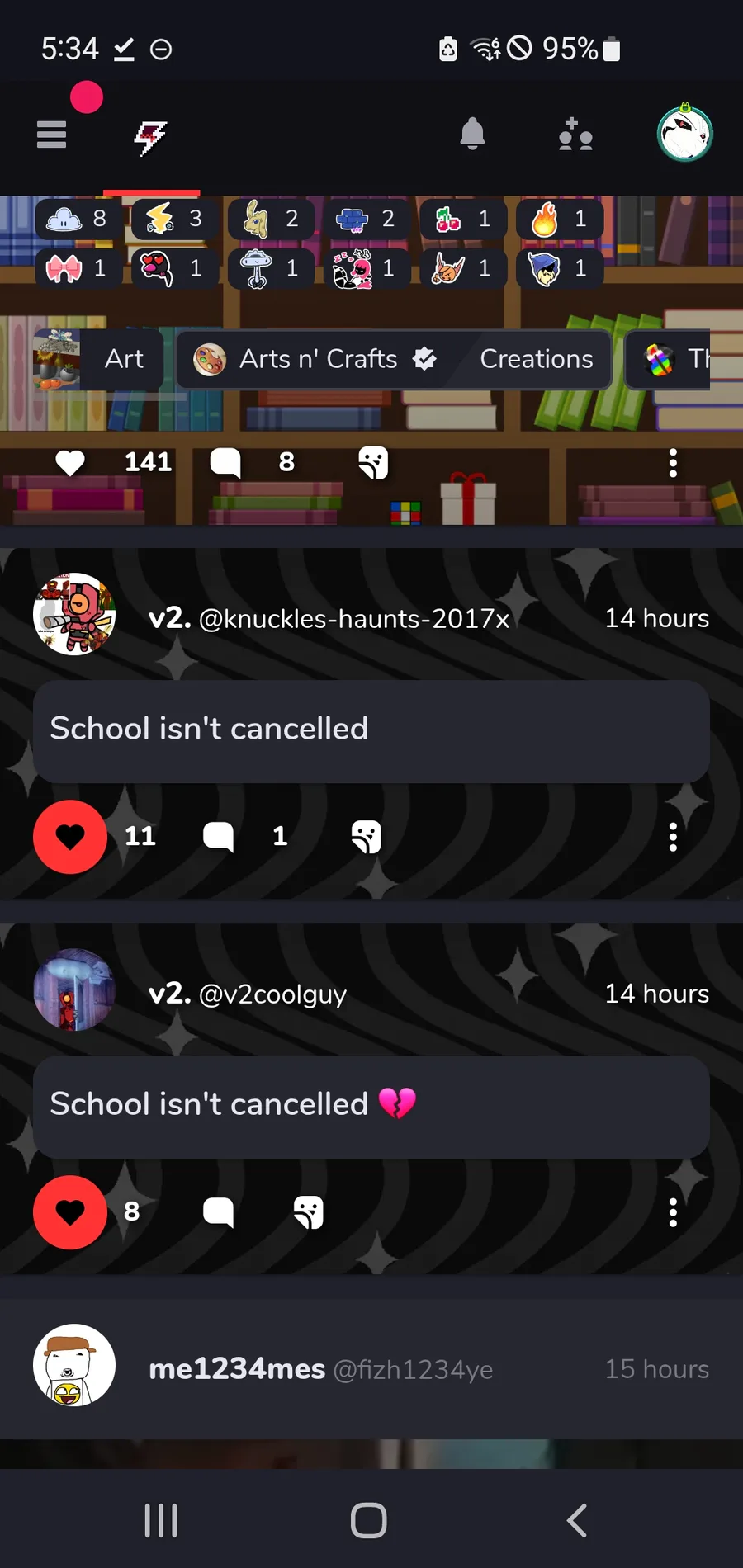Viewport: 743px width, 1568px height.
Task: Open comments on knuckles-haunts-2017x's post
Action: (219, 837)
